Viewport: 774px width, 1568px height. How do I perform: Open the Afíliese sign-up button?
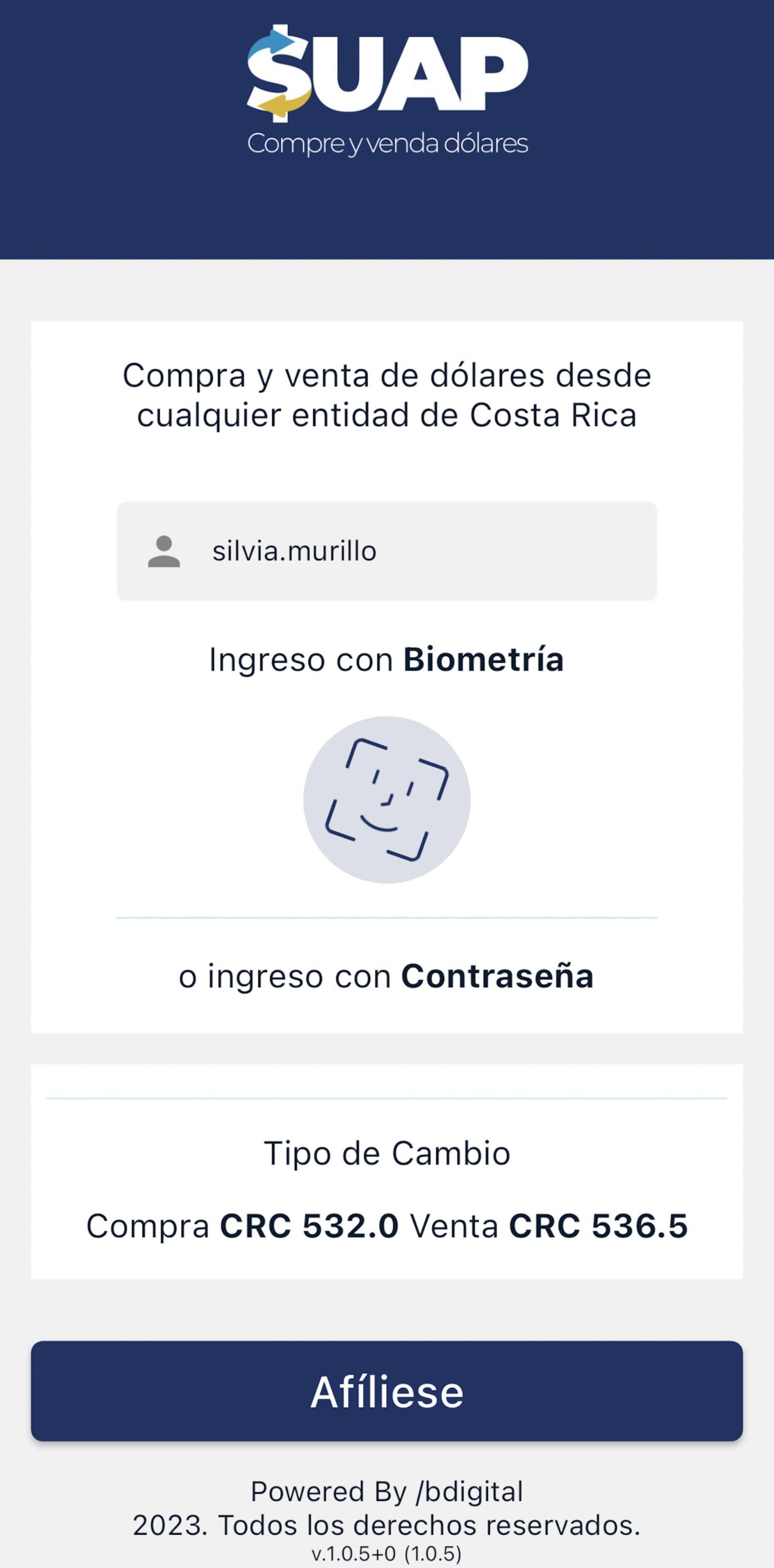[x=387, y=1391]
